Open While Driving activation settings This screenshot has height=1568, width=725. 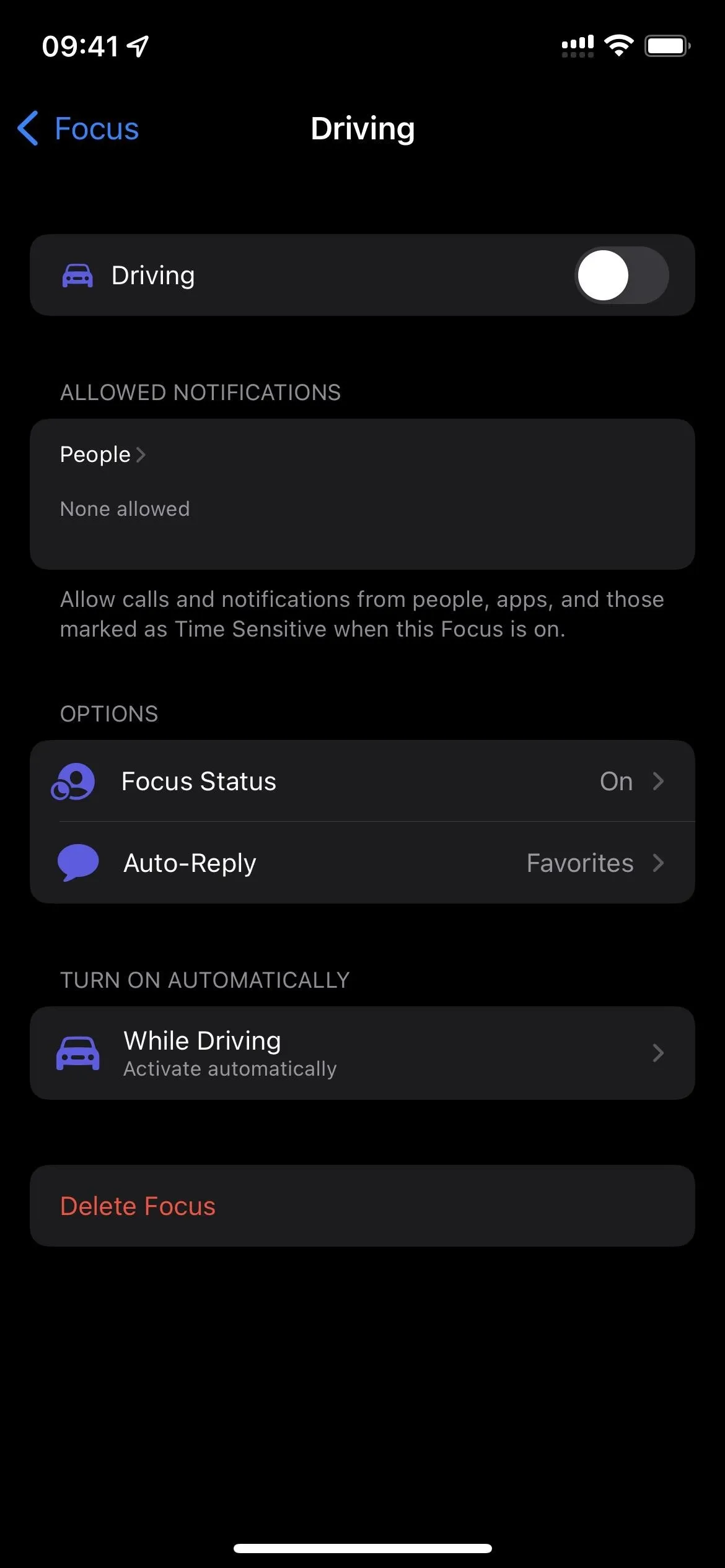click(x=362, y=1053)
